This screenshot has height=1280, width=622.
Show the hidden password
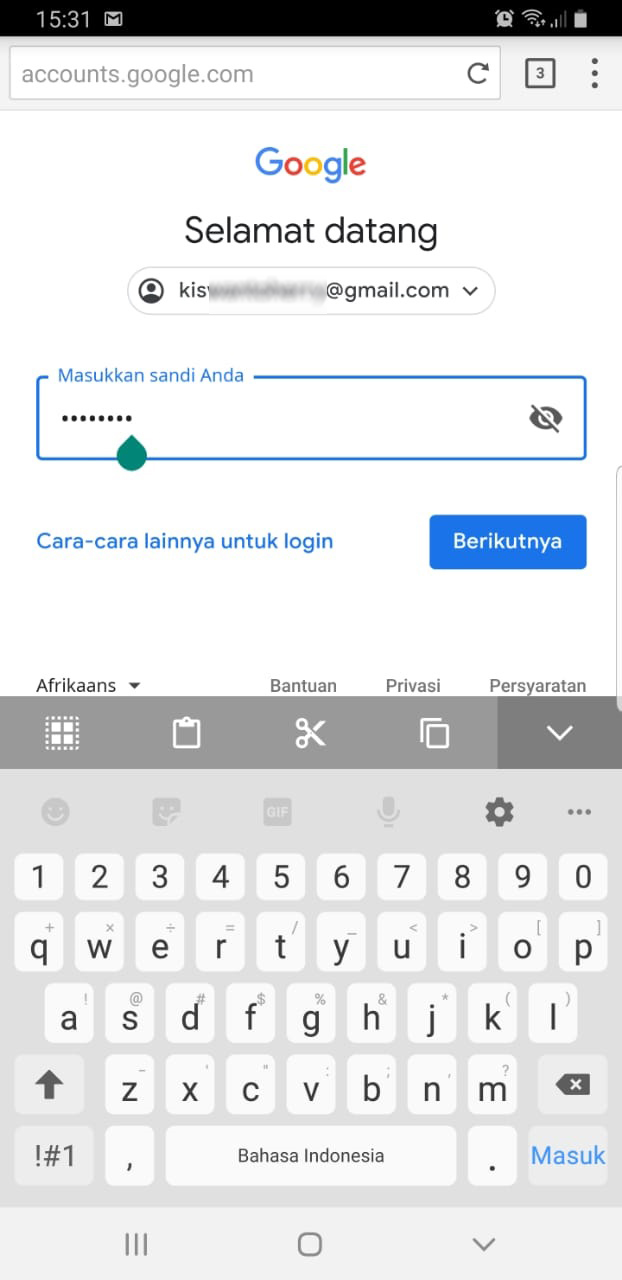click(545, 418)
